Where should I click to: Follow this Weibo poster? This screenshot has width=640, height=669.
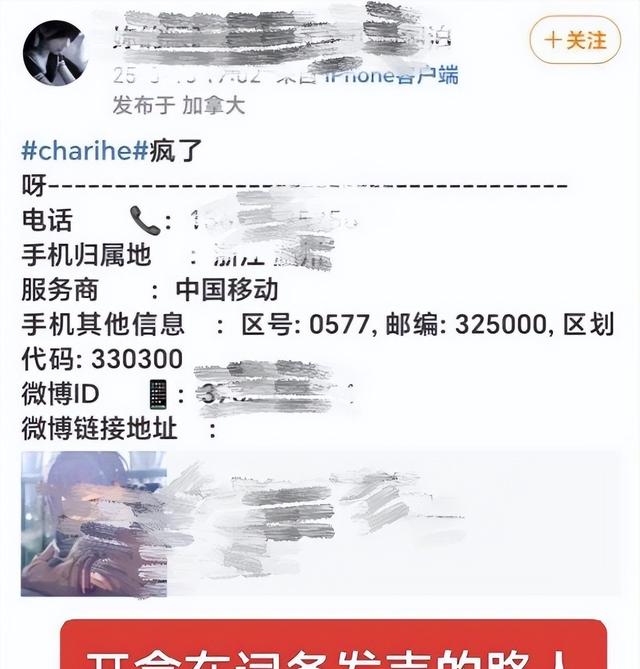coord(575,41)
